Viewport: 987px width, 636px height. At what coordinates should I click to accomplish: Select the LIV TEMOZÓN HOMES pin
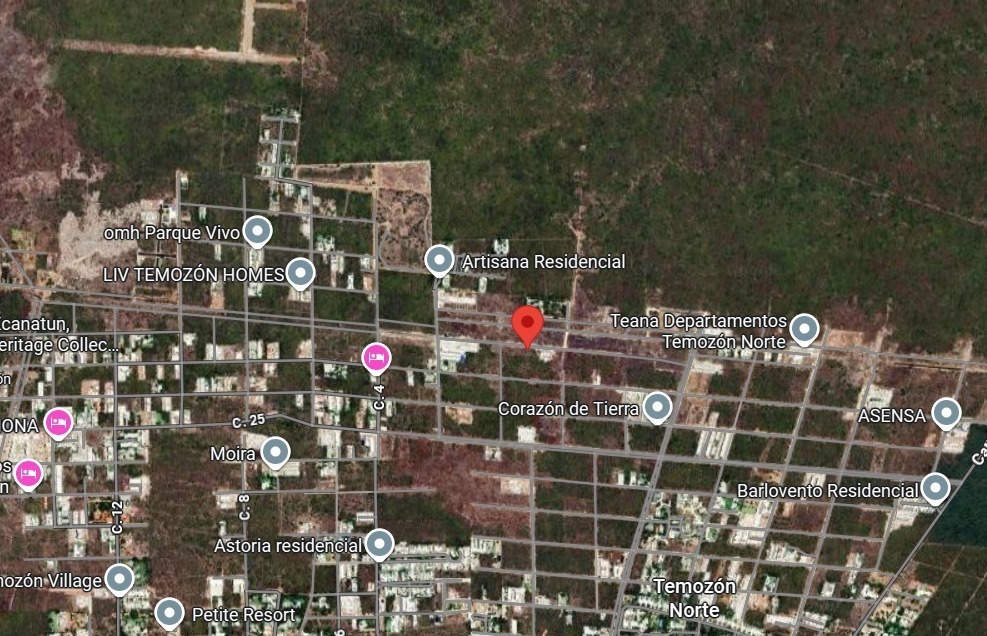pyautogui.click(x=300, y=272)
